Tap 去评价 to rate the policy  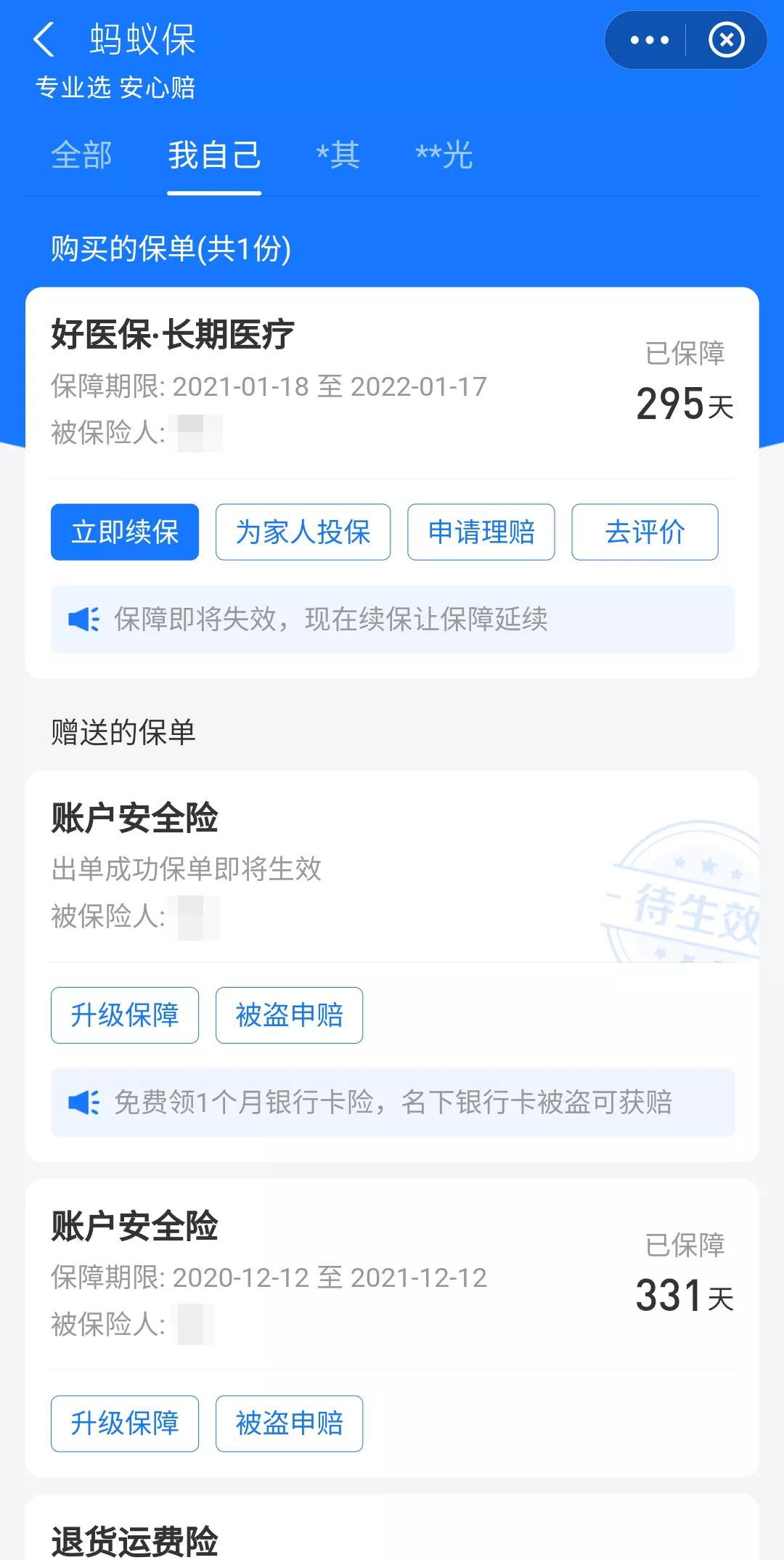click(645, 532)
